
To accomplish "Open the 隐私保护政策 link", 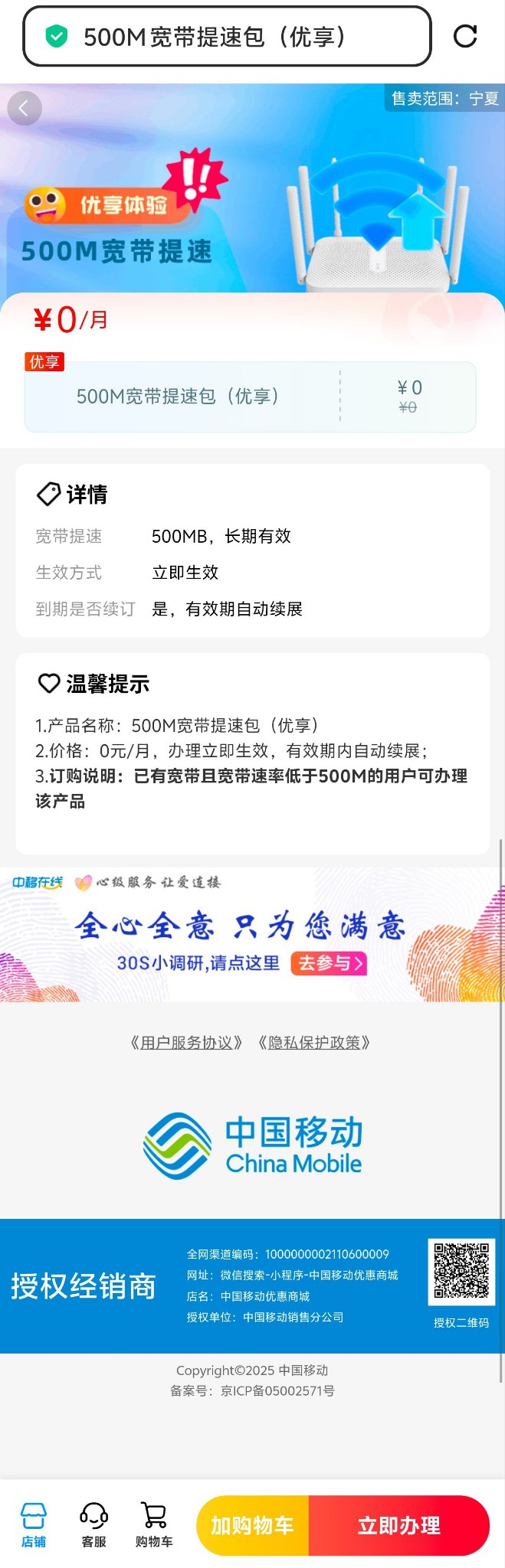I will (x=314, y=1042).
